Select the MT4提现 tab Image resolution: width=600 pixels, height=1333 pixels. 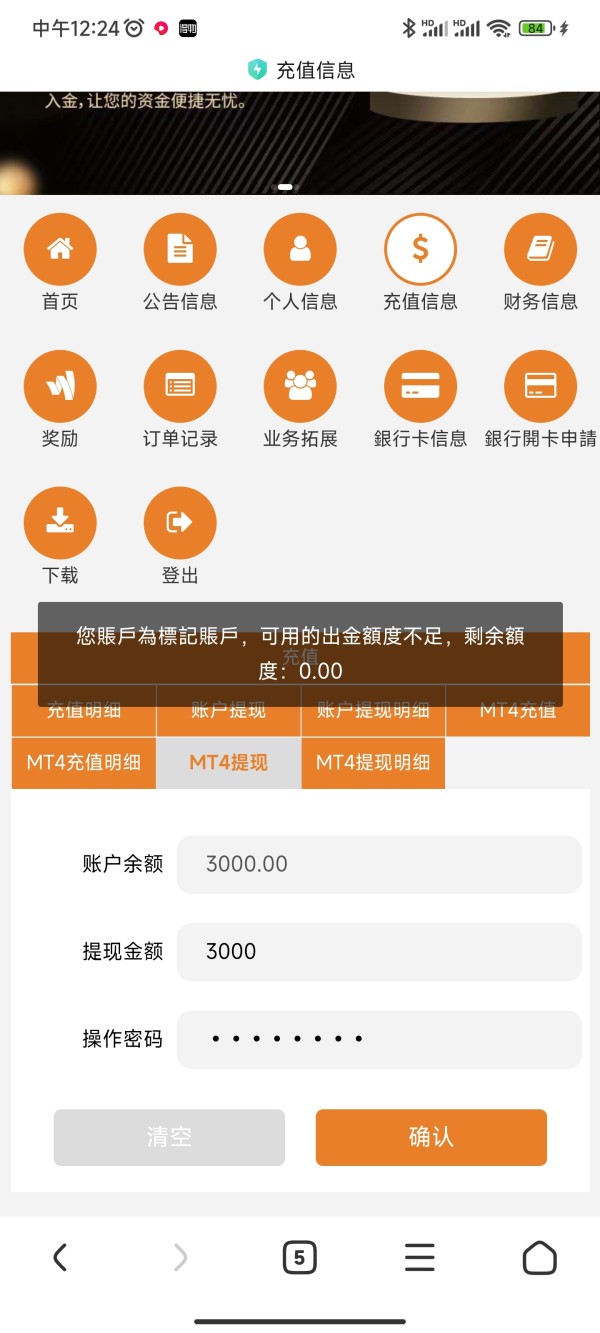click(228, 763)
